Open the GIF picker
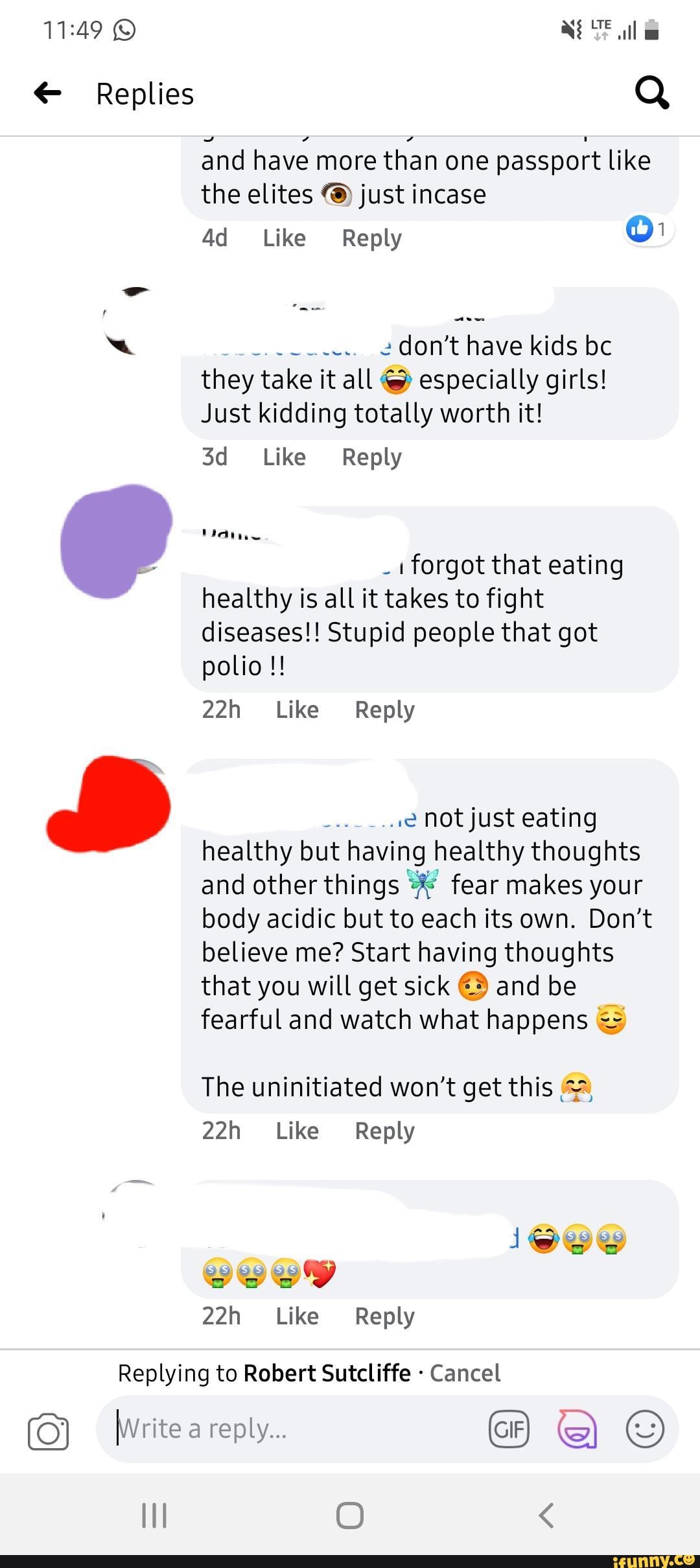This screenshot has height=1568, width=700. [509, 1429]
